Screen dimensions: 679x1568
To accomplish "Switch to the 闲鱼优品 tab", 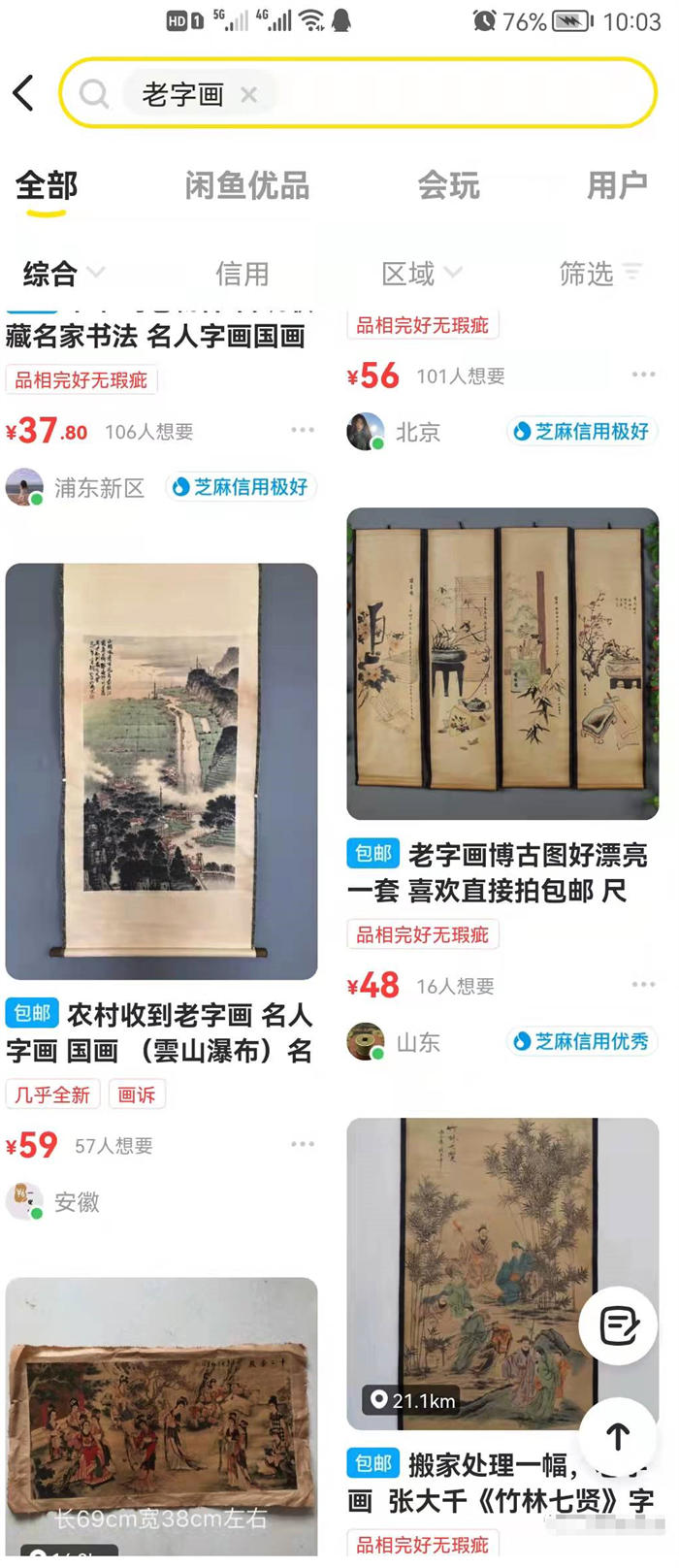I will point(246,185).
